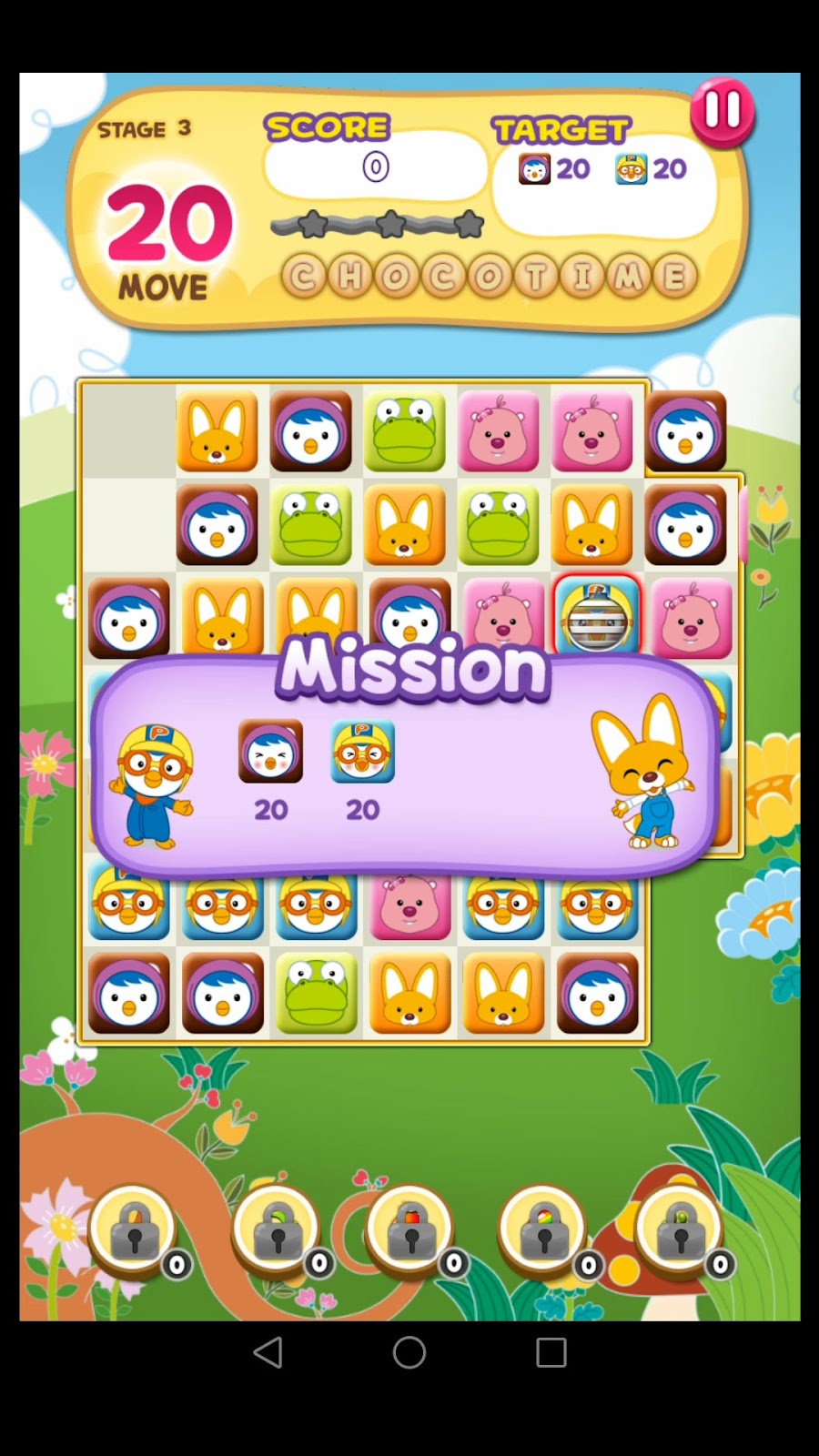The width and height of the screenshot is (819, 1456).
Task: Dismiss the Mission popup
Action: (408, 764)
